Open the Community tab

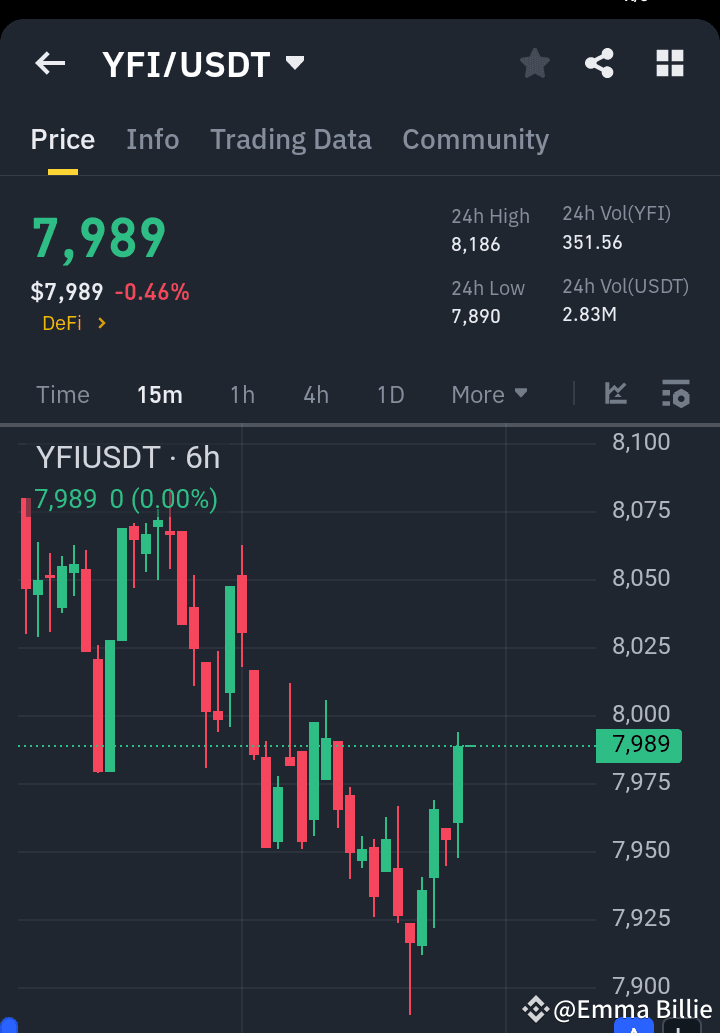[x=475, y=140]
